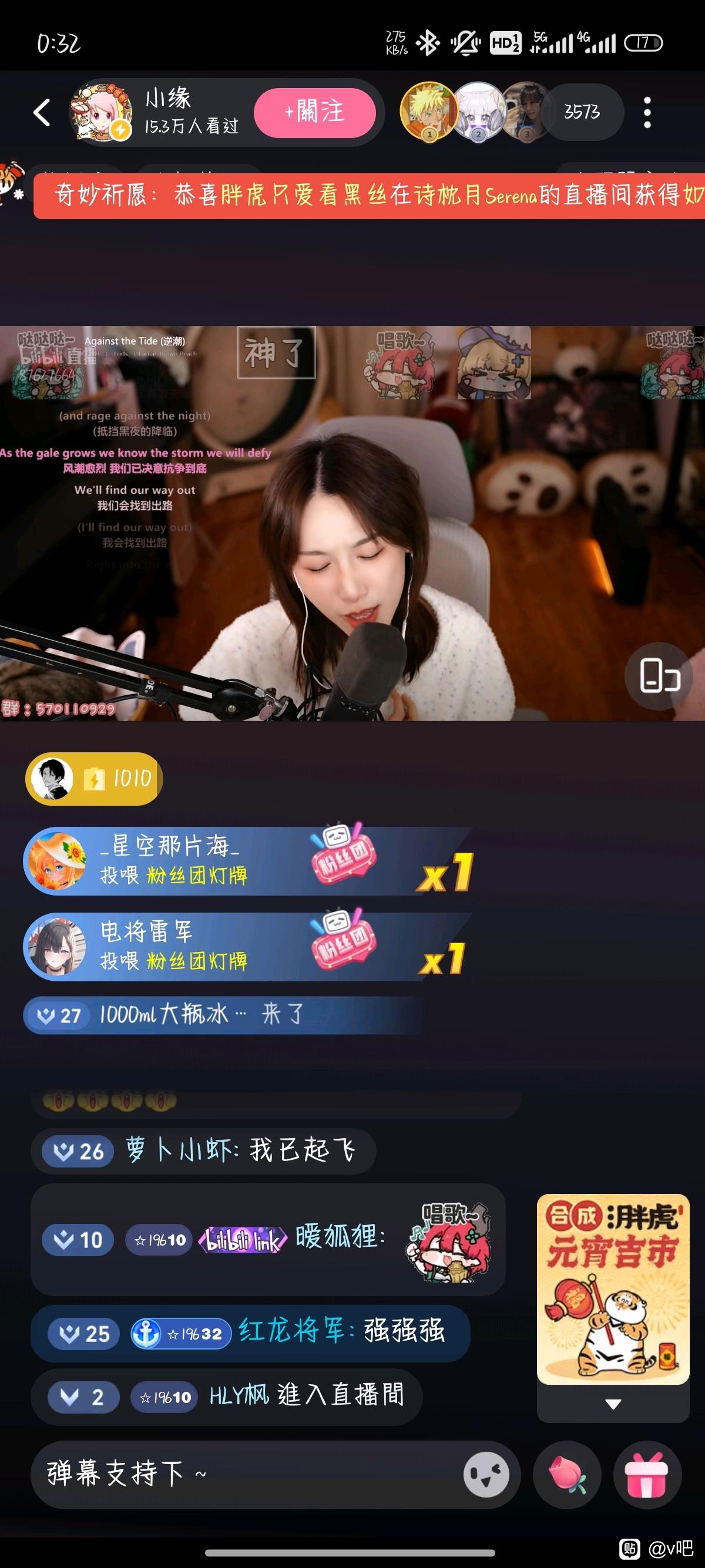
Task: Open the three-dot overflow menu
Action: point(647,113)
